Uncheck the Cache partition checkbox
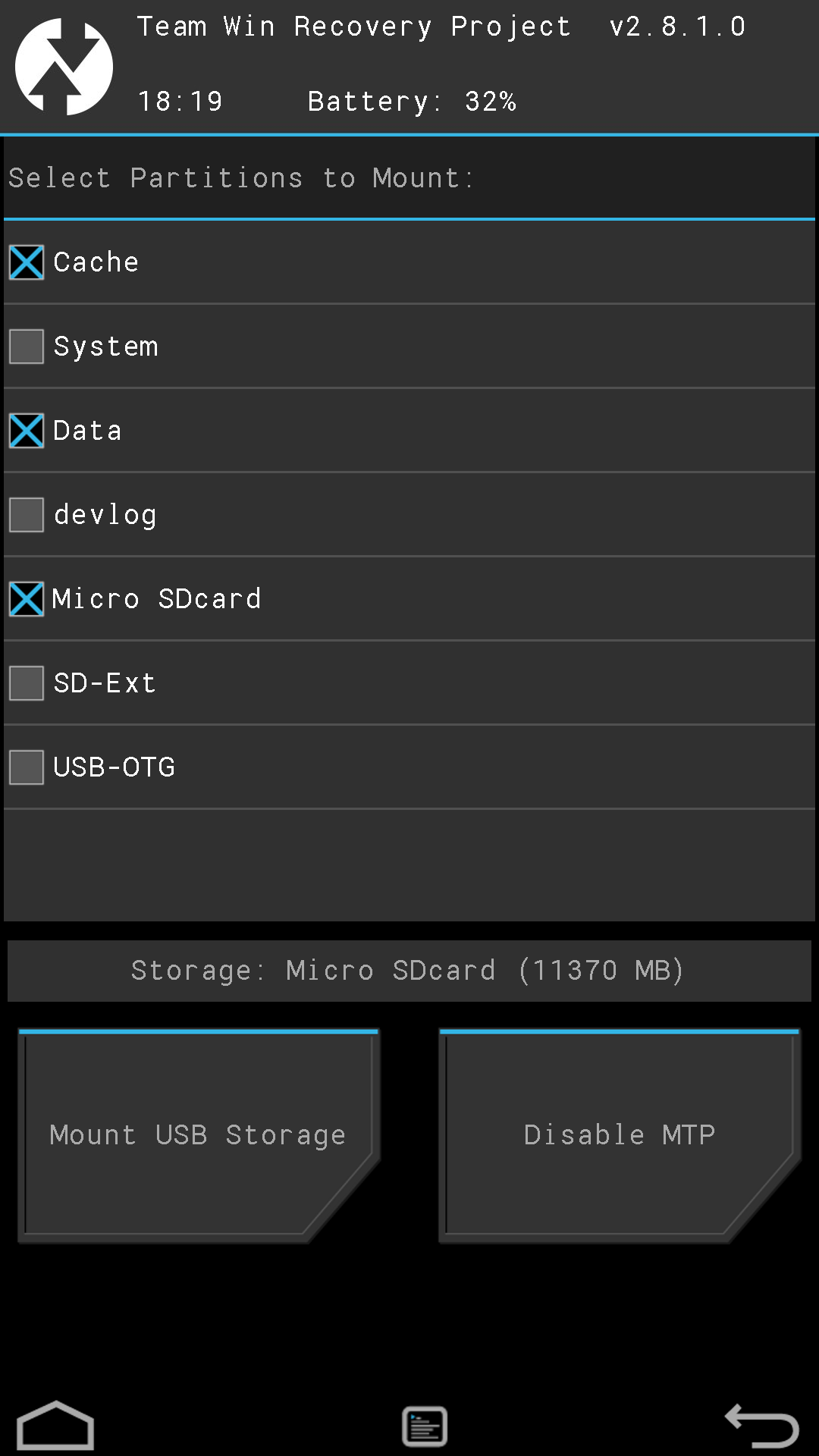This screenshot has width=819, height=1456. point(27,262)
